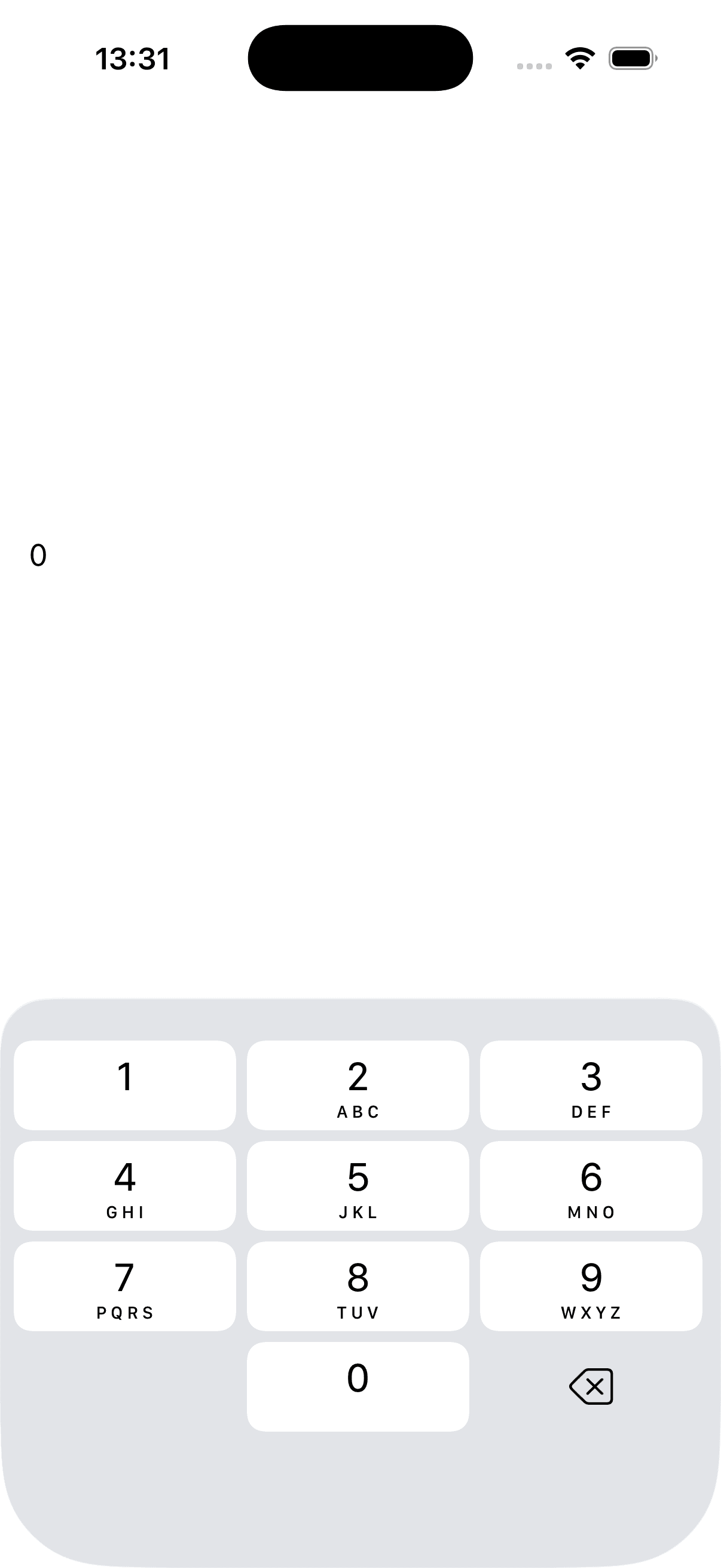
Task: Tap the 4 GHI key
Action: (125, 1185)
